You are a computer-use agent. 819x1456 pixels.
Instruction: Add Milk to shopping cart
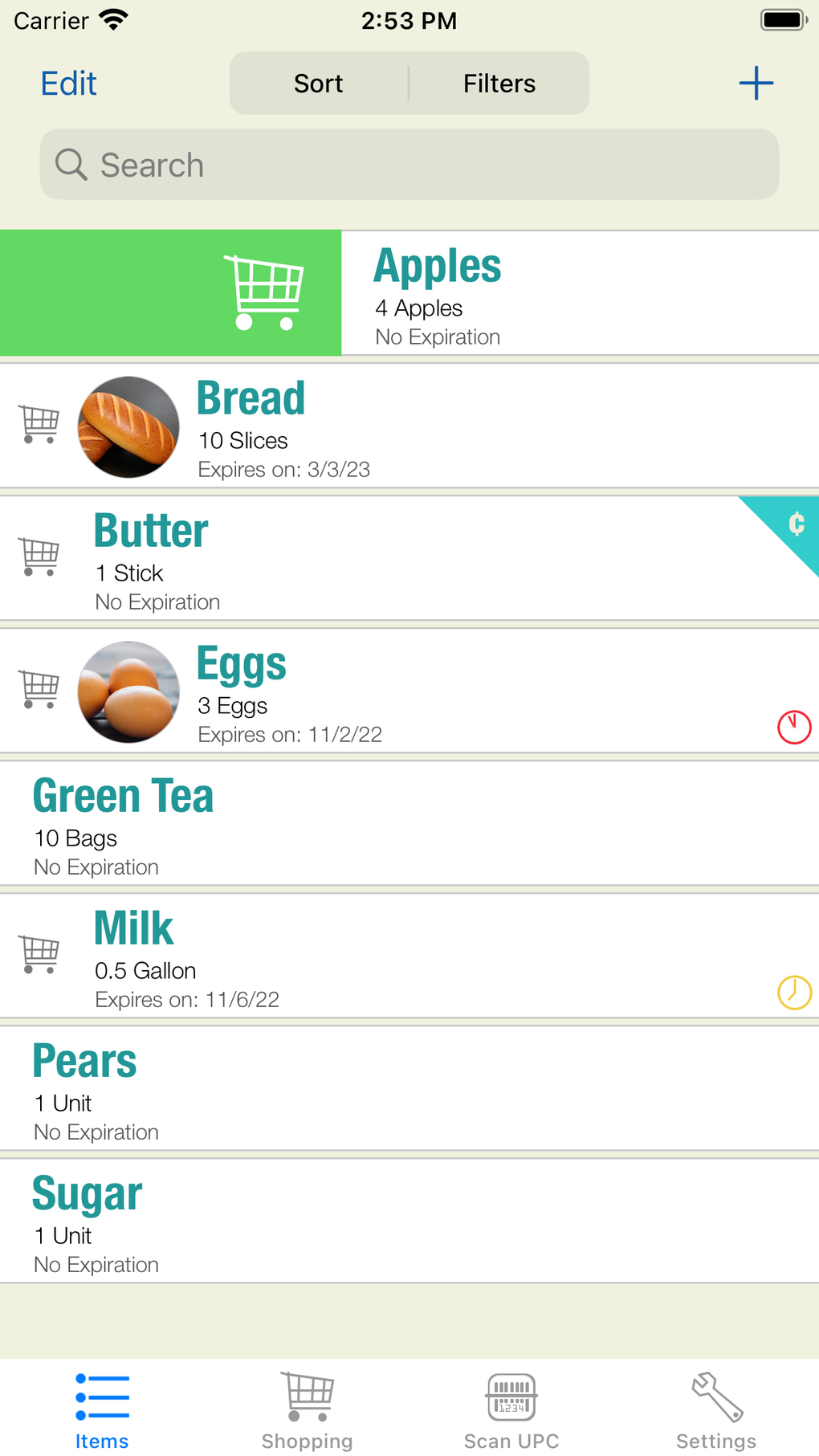click(x=40, y=955)
